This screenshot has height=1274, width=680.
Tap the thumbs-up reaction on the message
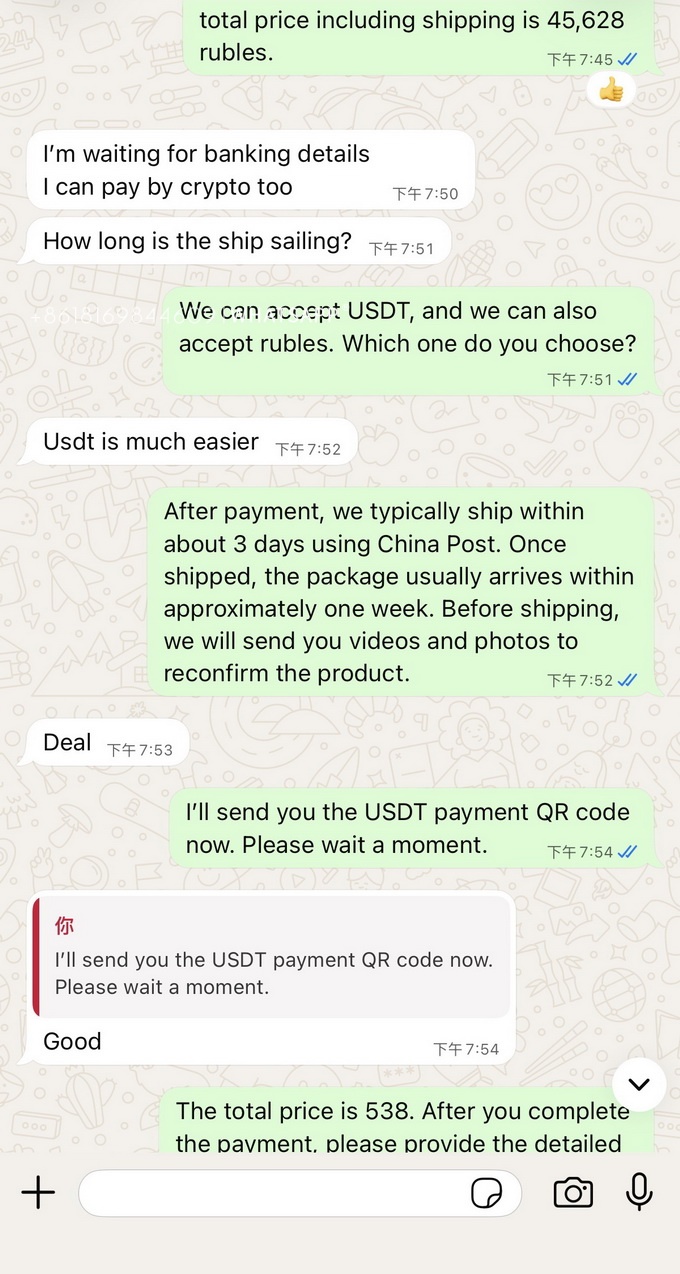pyautogui.click(x=611, y=91)
